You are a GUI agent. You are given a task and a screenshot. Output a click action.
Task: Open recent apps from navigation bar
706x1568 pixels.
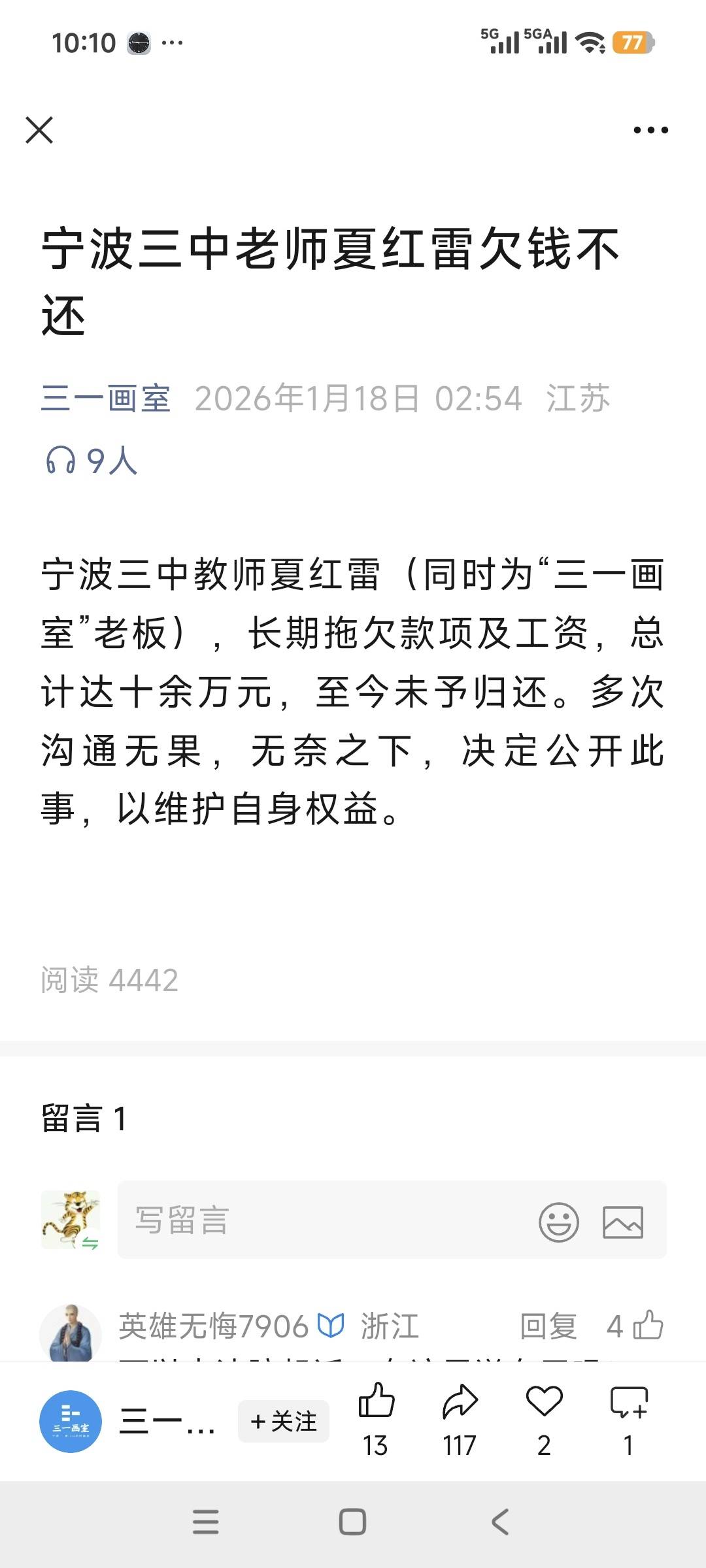tap(206, 1522)
